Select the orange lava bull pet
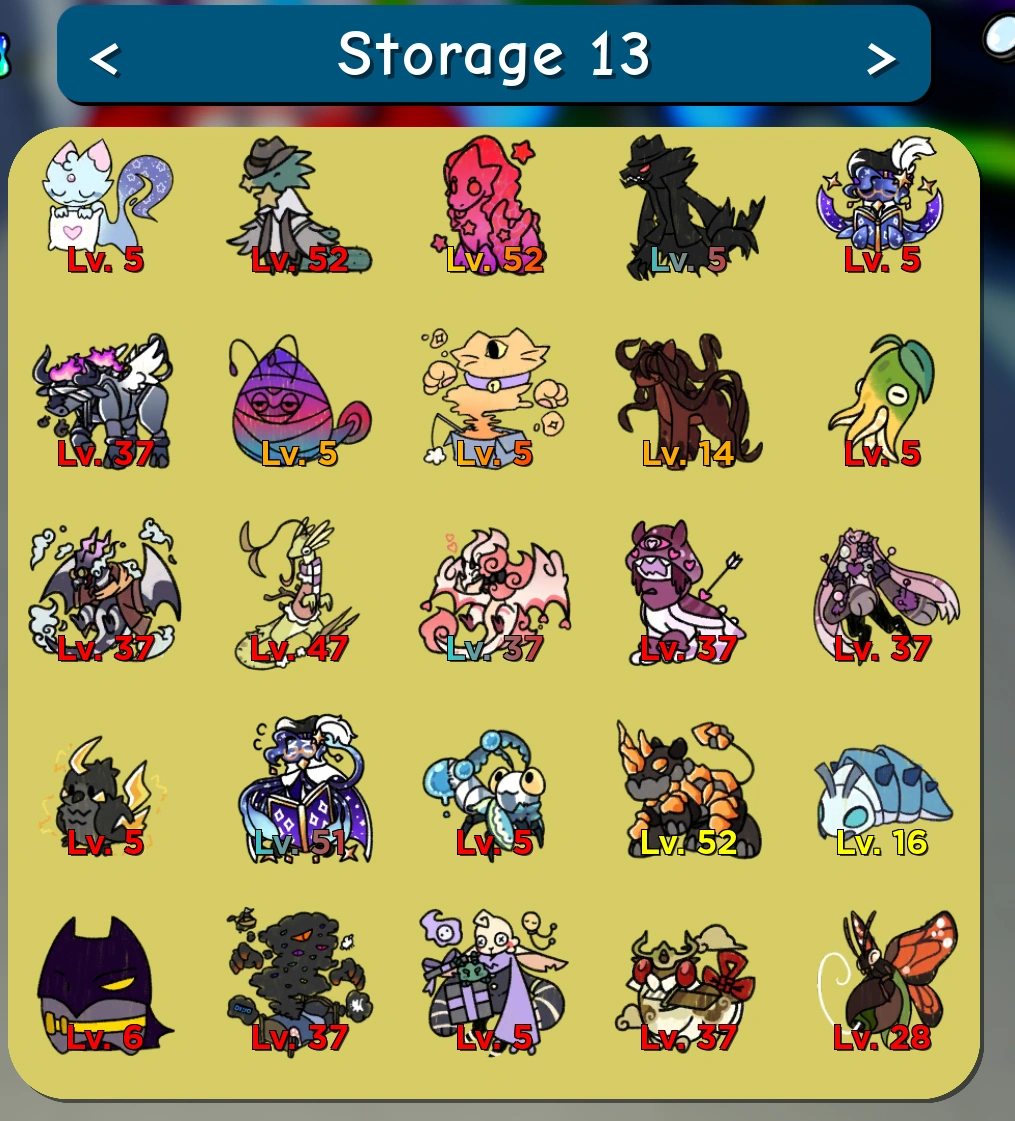1015x1121 pixels. pos(690,790)
